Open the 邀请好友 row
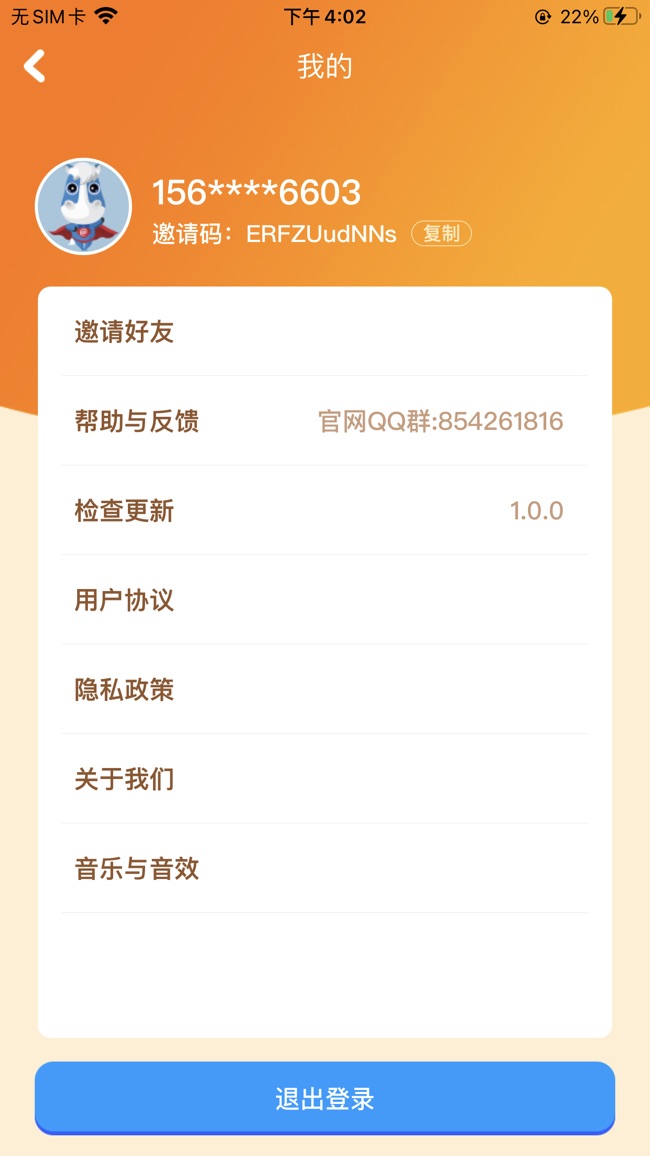Viewport: 650px width, 1156px height. pos(325,332)
